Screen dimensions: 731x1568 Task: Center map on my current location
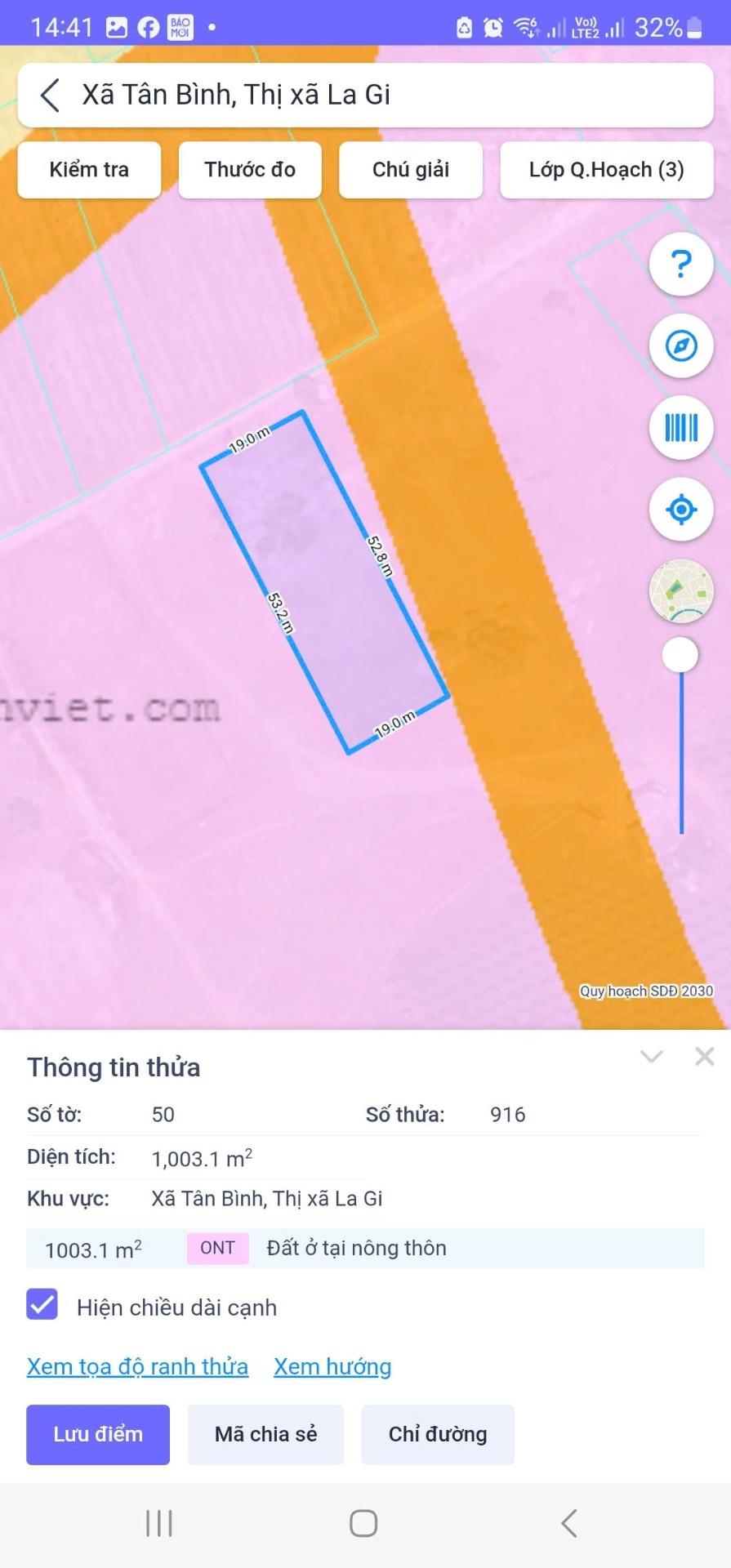(681, 510)
